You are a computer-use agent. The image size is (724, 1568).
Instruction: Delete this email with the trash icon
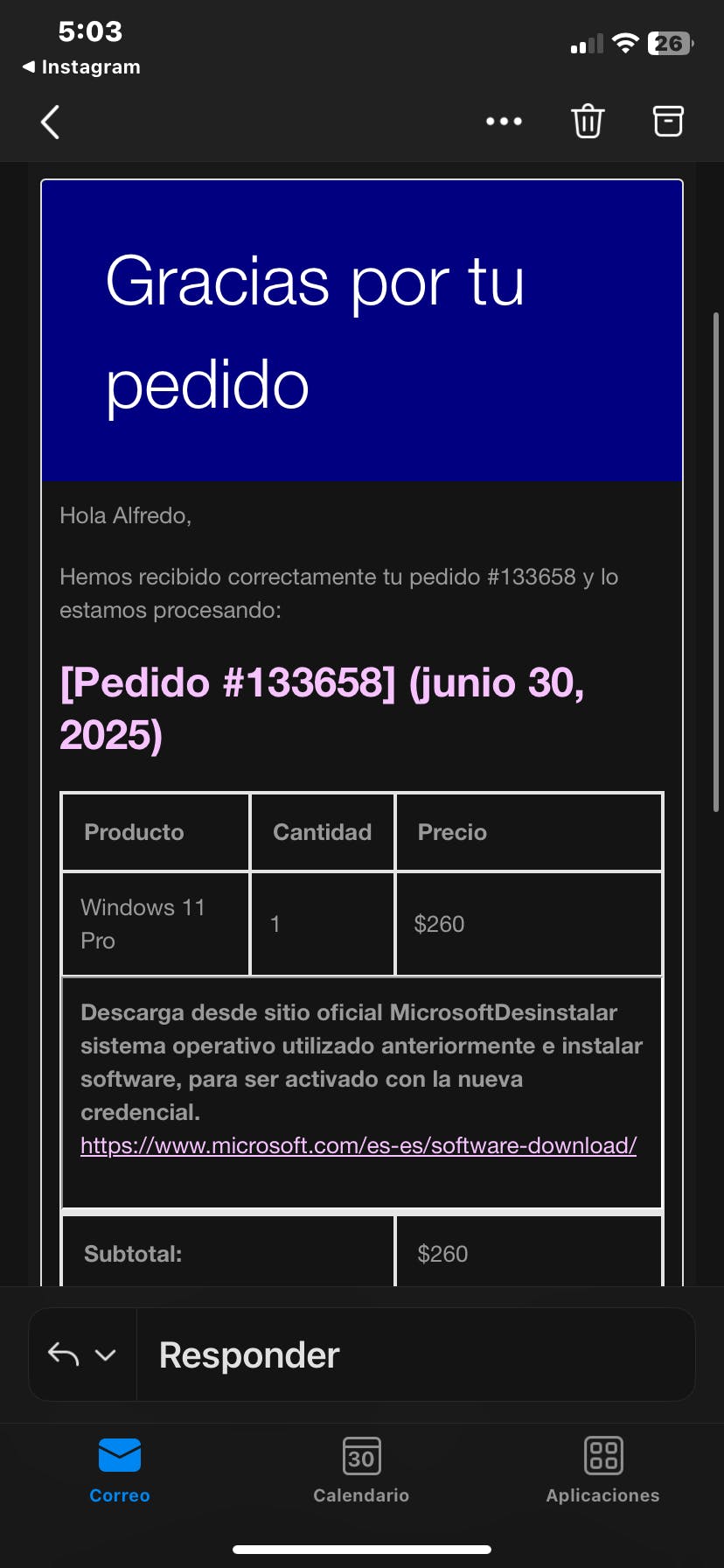click(x=588, y=122)
